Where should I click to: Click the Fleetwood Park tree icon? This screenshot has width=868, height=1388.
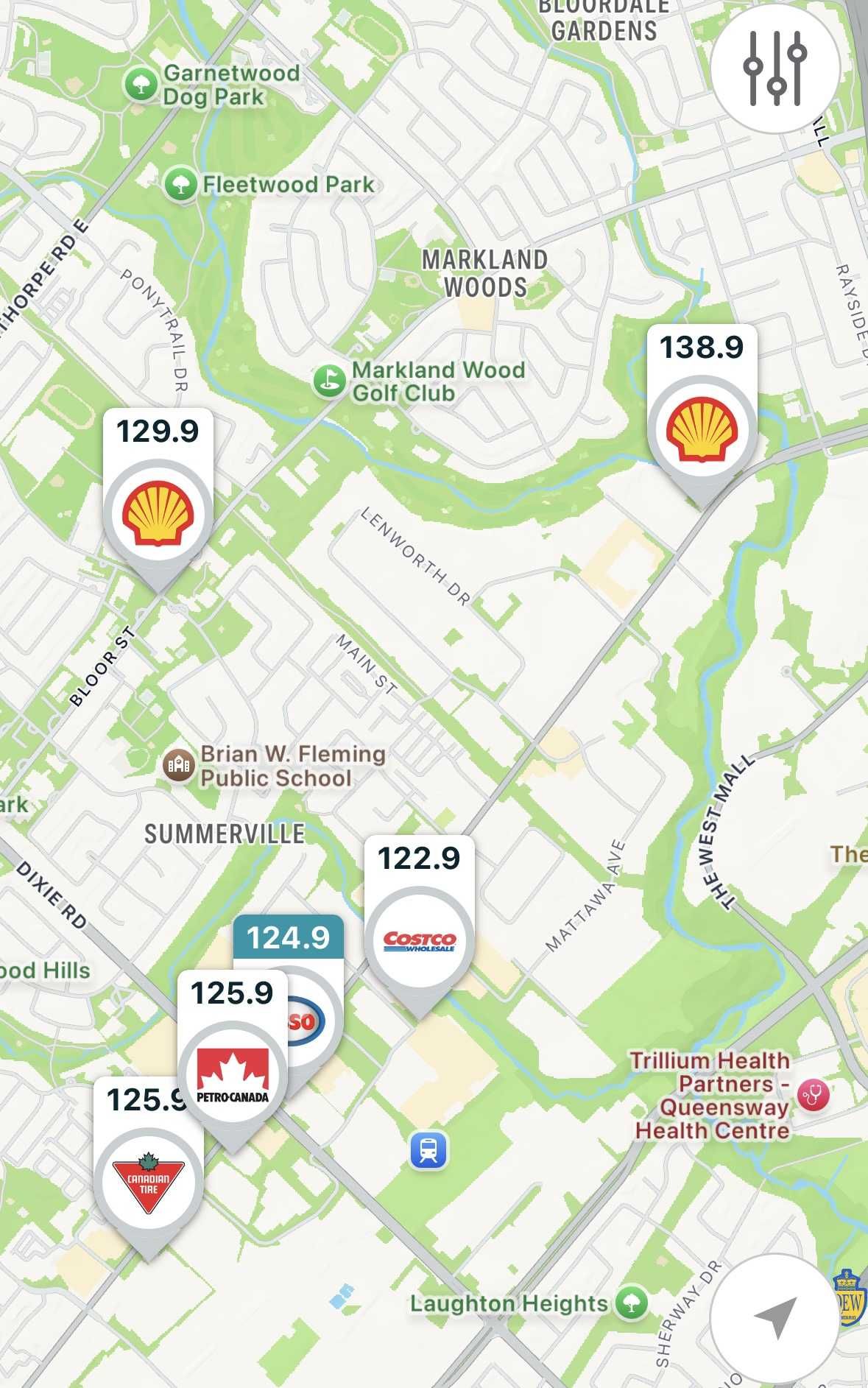(x=181, y=186)
